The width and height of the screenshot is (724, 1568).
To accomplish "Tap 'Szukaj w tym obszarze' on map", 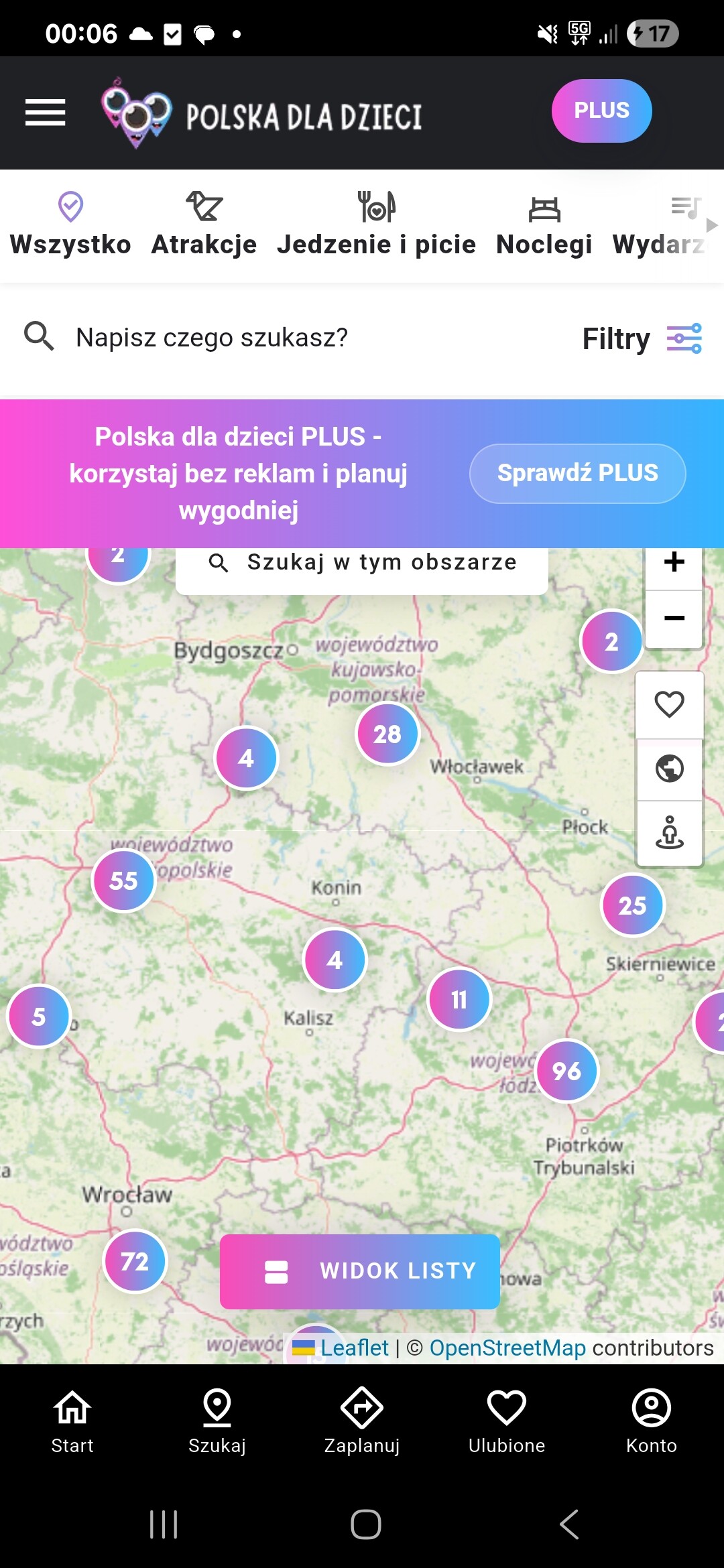I will pyautogui.click(x=362, y=563).
